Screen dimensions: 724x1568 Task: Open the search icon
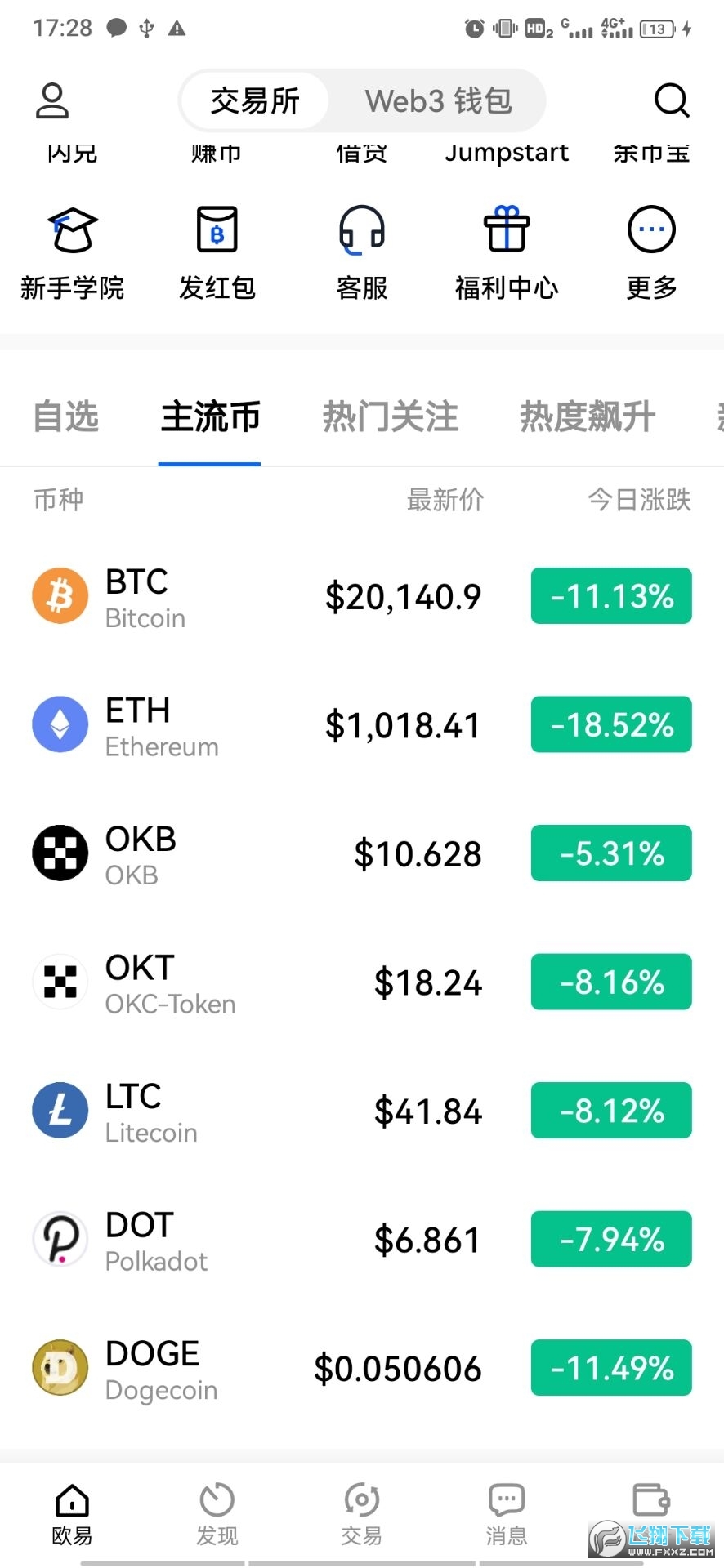(671, 100)
